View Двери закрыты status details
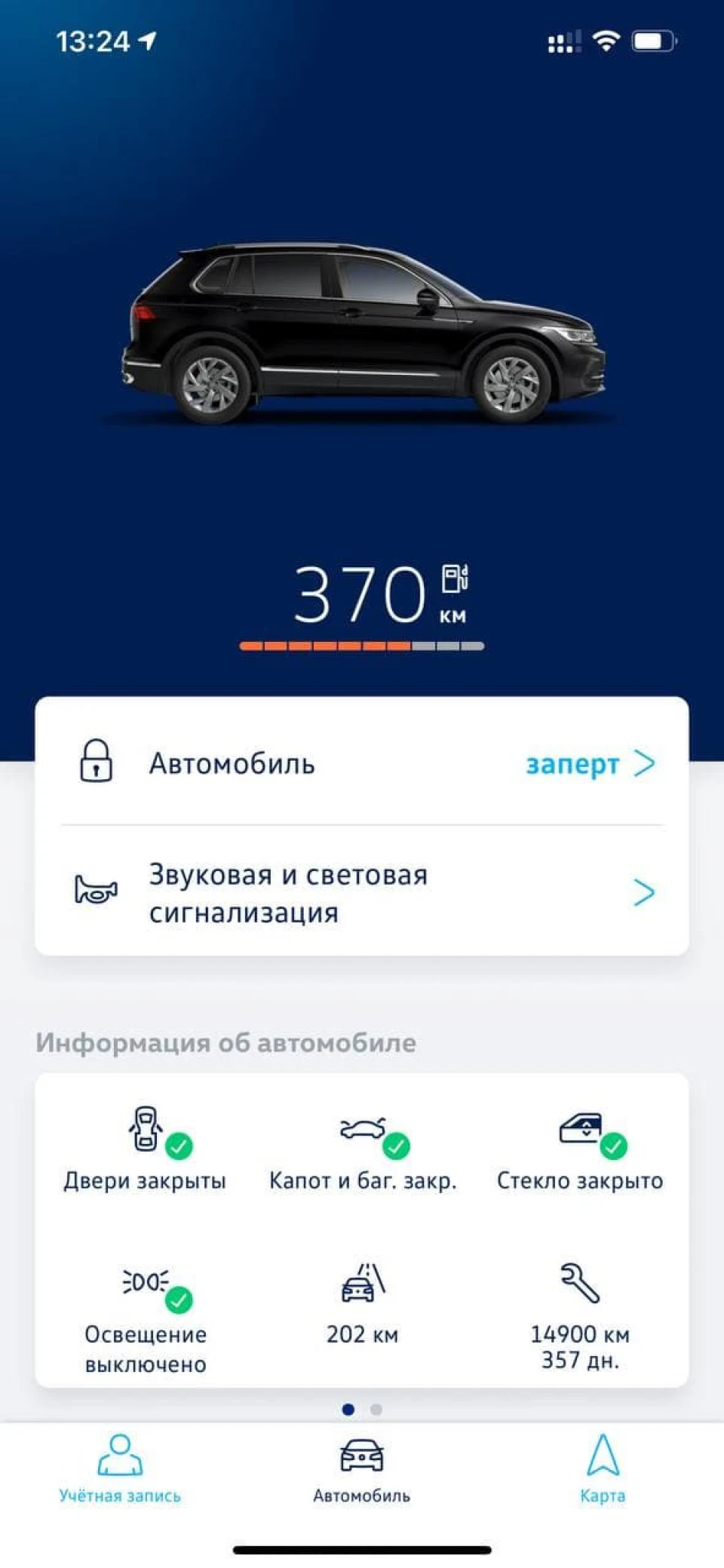Viewport: 724px width, 1568px height. [145, 1149]
